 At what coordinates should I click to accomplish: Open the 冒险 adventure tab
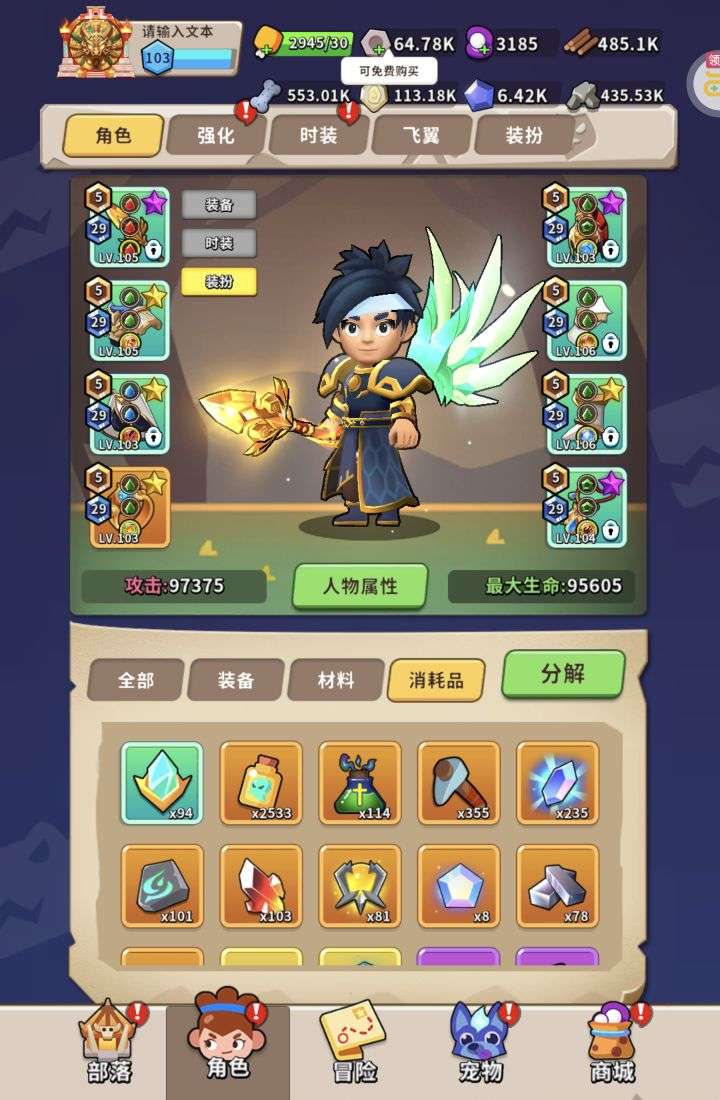[354, 1045]
